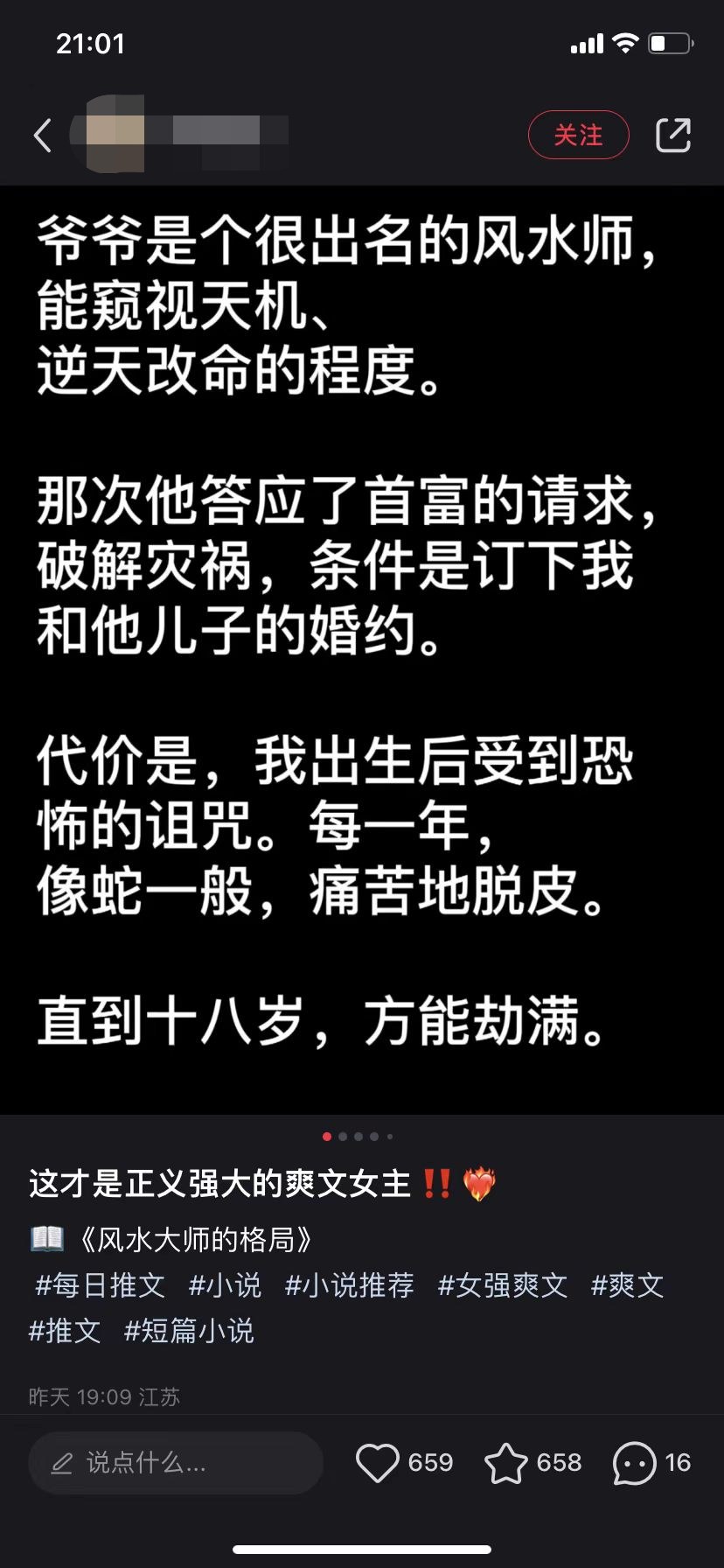Open the #小说推荐 hashtag

349,1285
